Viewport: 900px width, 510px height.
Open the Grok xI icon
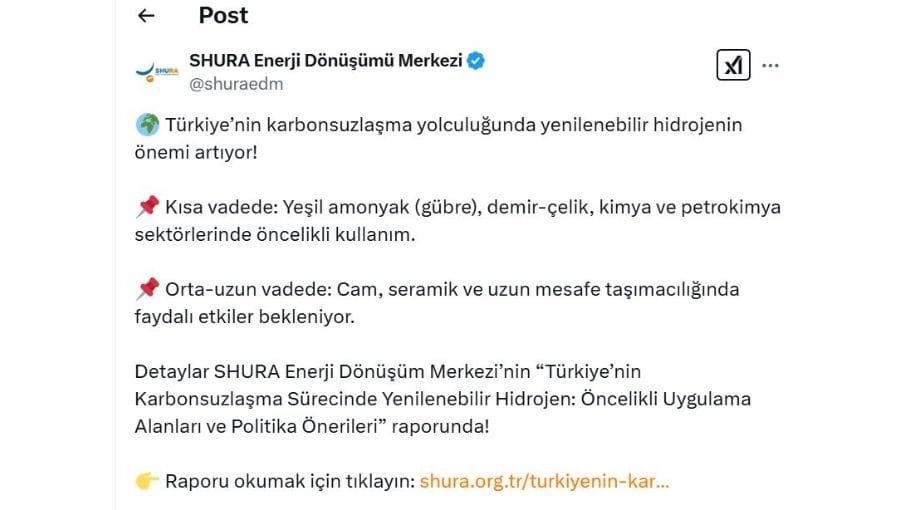pyautogui.click(x=732, y=66)
